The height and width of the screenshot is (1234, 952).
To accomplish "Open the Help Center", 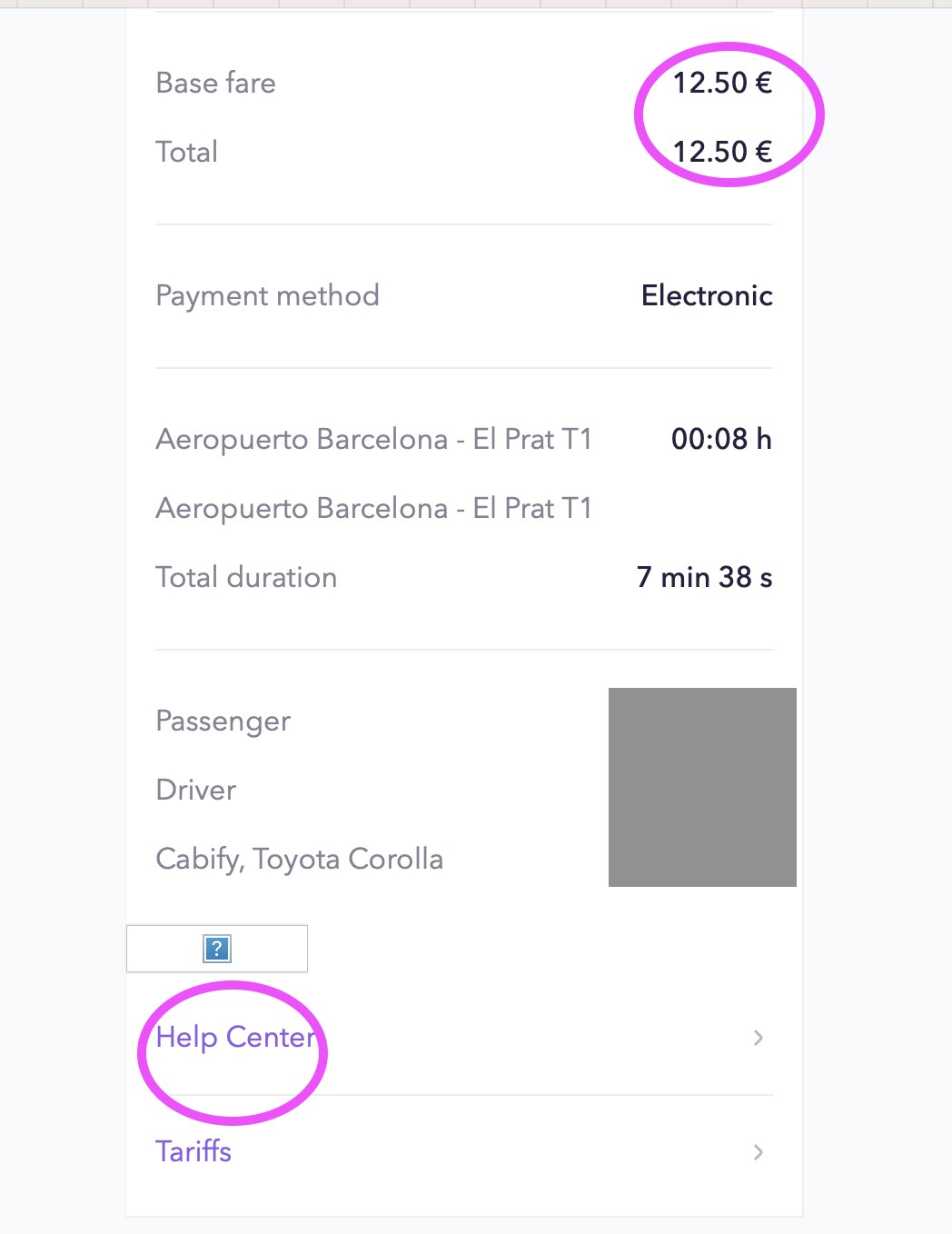I will pos(235,1037).
